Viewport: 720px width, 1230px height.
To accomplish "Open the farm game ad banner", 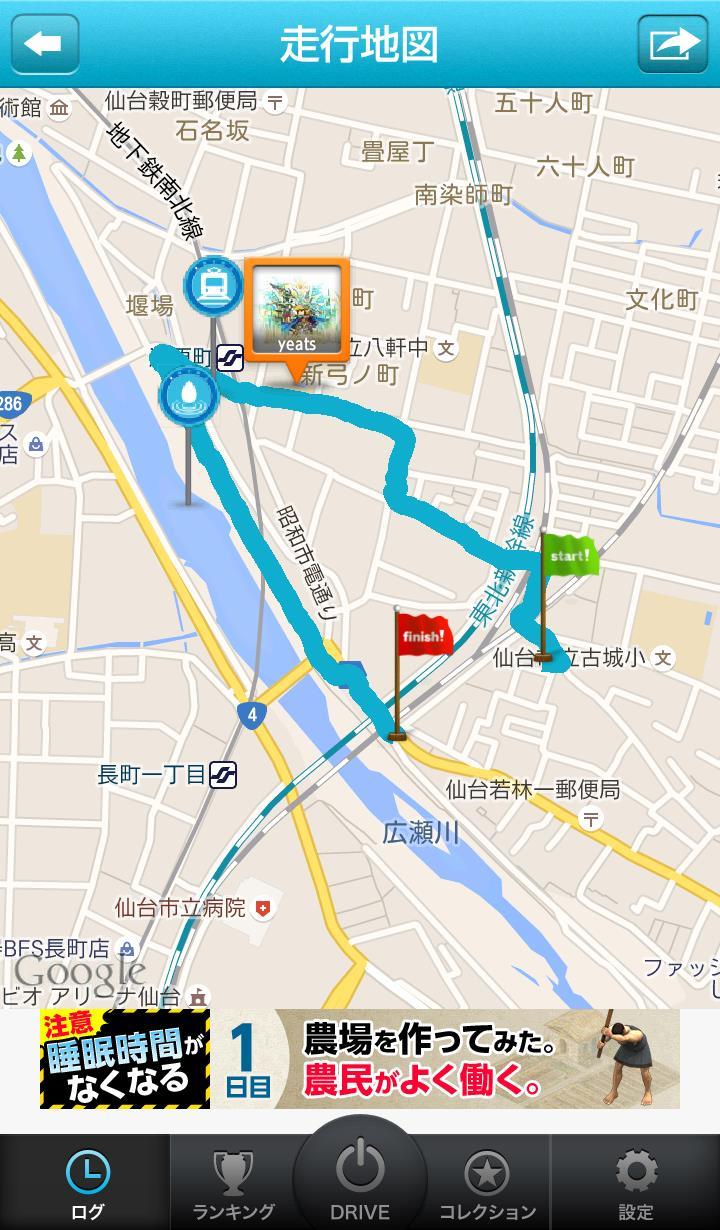I will [360, 1058].
